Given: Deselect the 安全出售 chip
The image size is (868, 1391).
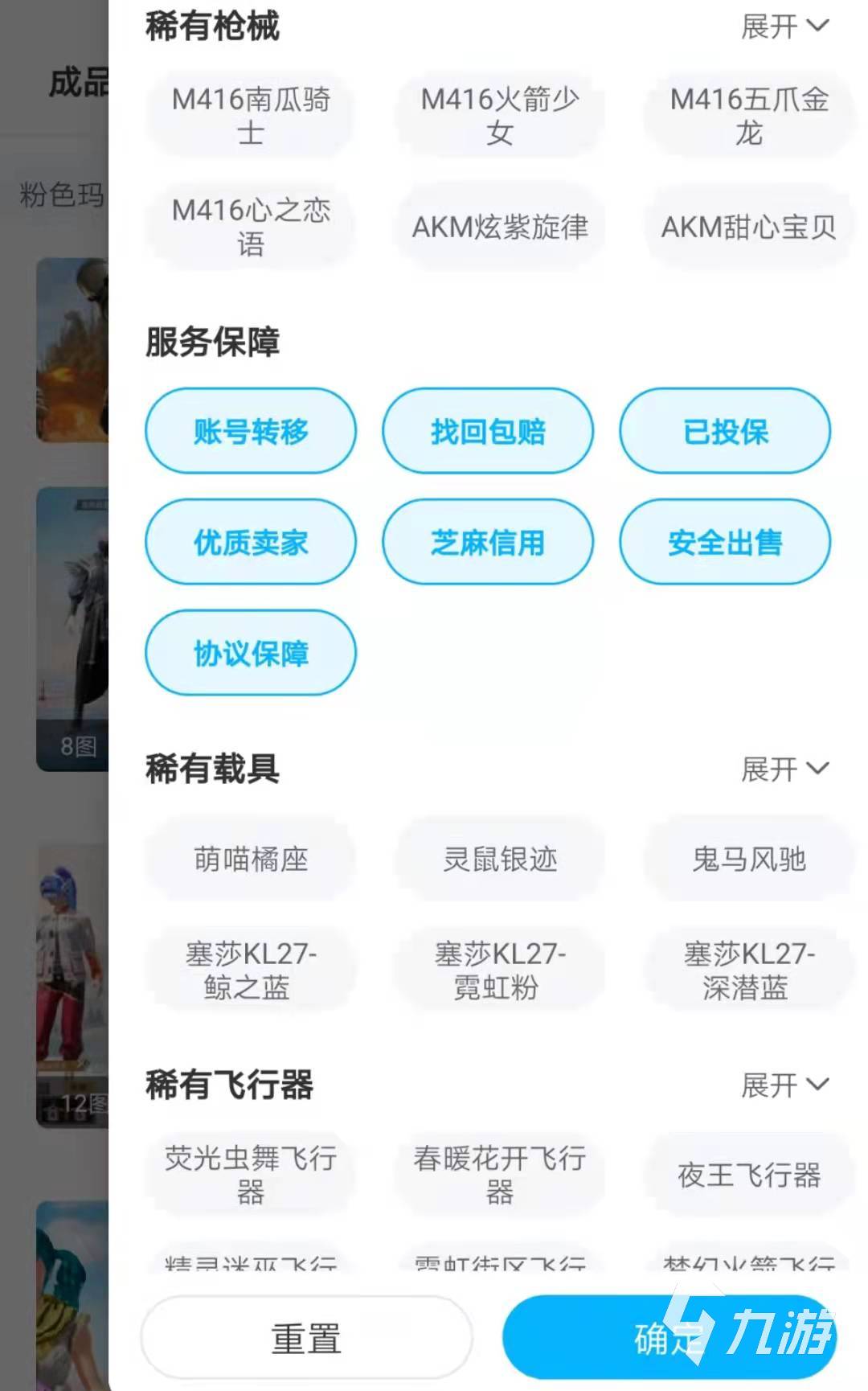Looking at the screenshot, I should point(725,542).
